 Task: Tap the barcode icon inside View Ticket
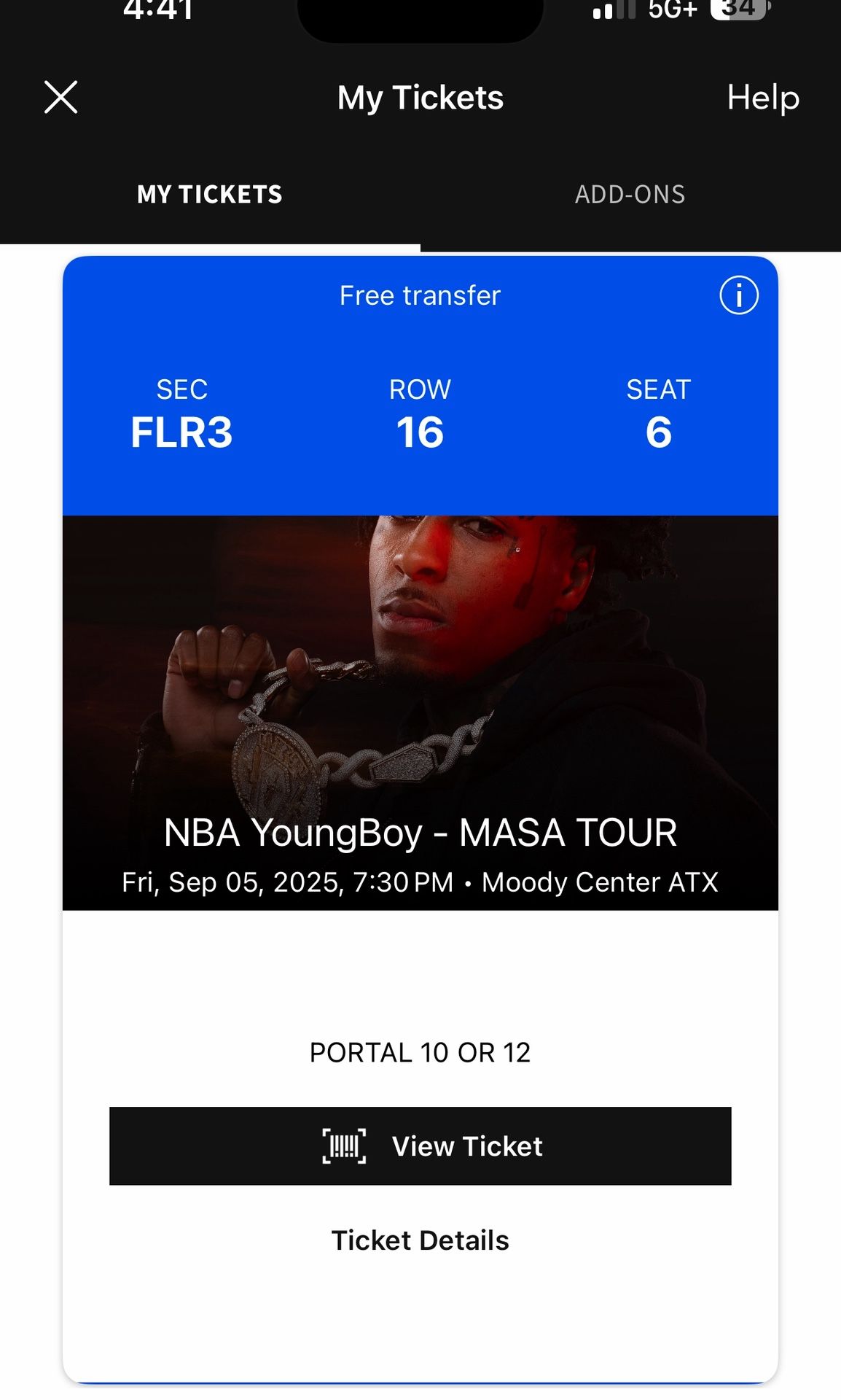(343, 1146)
